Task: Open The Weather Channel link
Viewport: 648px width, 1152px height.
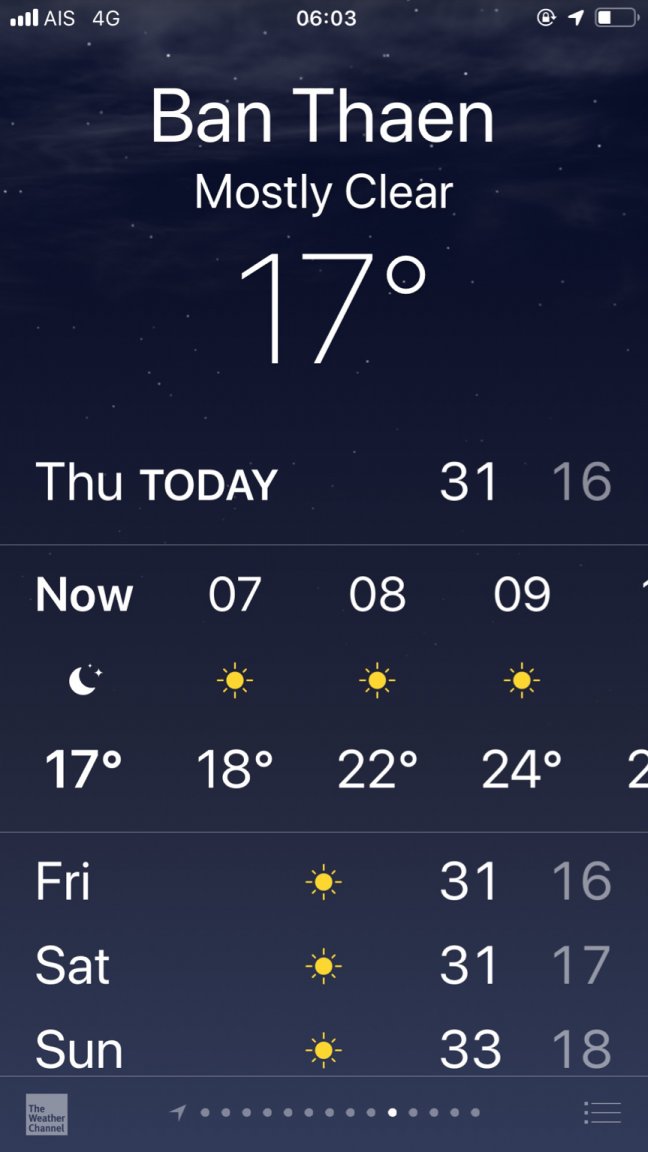Action: pos(46,1114)
